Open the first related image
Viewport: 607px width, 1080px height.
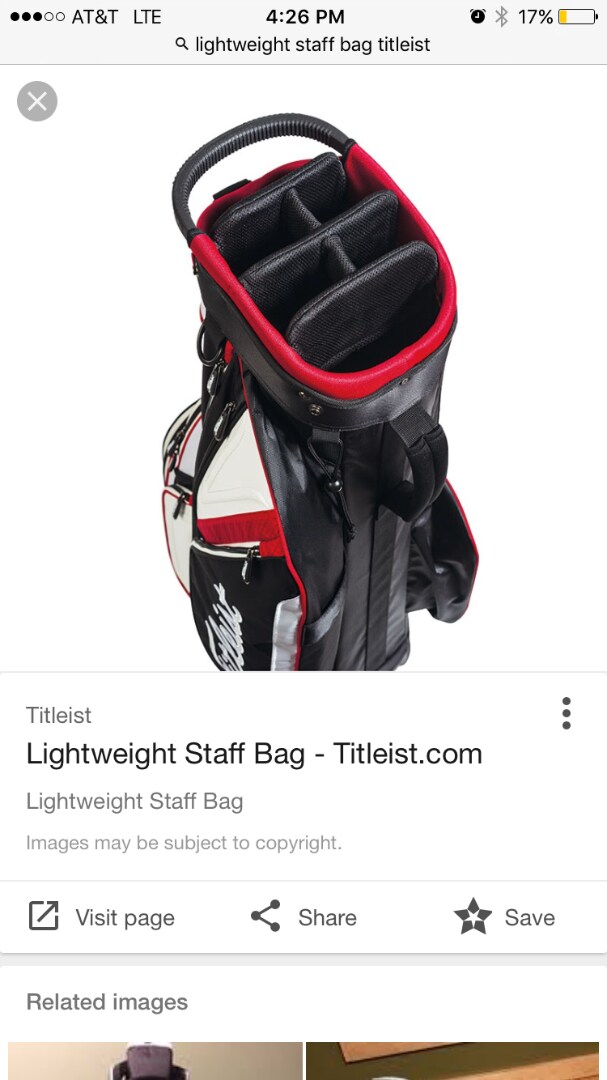coord(155,1060)
